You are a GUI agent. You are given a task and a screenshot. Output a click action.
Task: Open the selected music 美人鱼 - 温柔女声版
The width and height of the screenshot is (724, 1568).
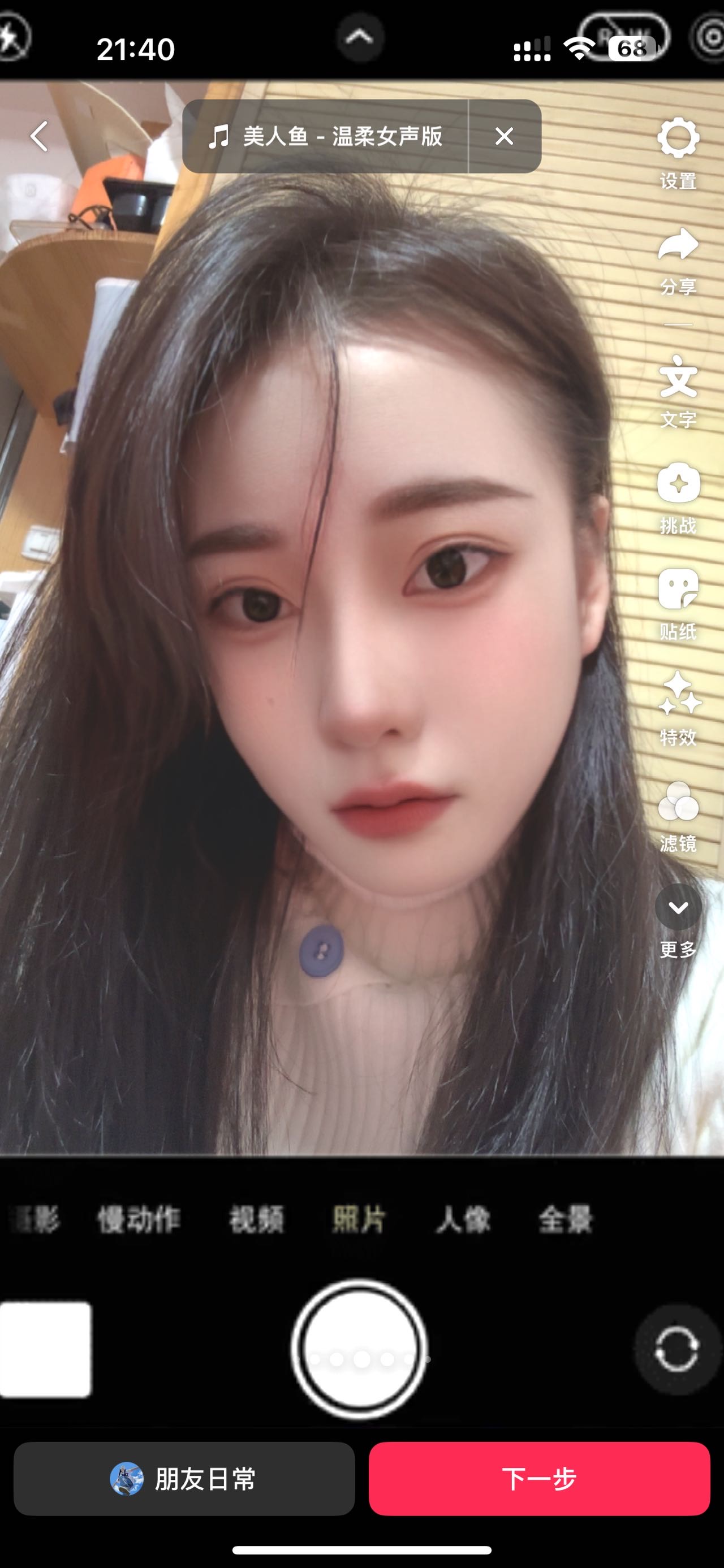325,136
